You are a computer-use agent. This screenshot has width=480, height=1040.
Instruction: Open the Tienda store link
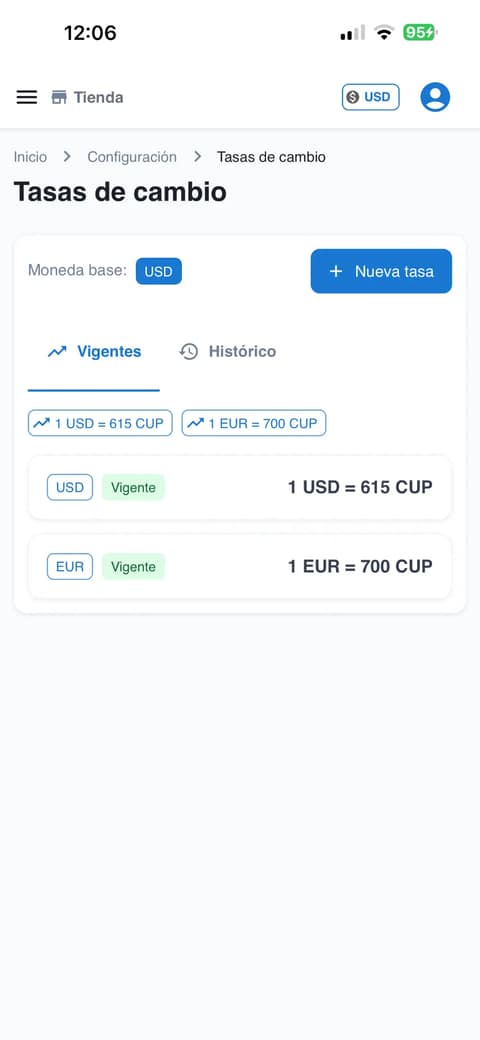88,98
